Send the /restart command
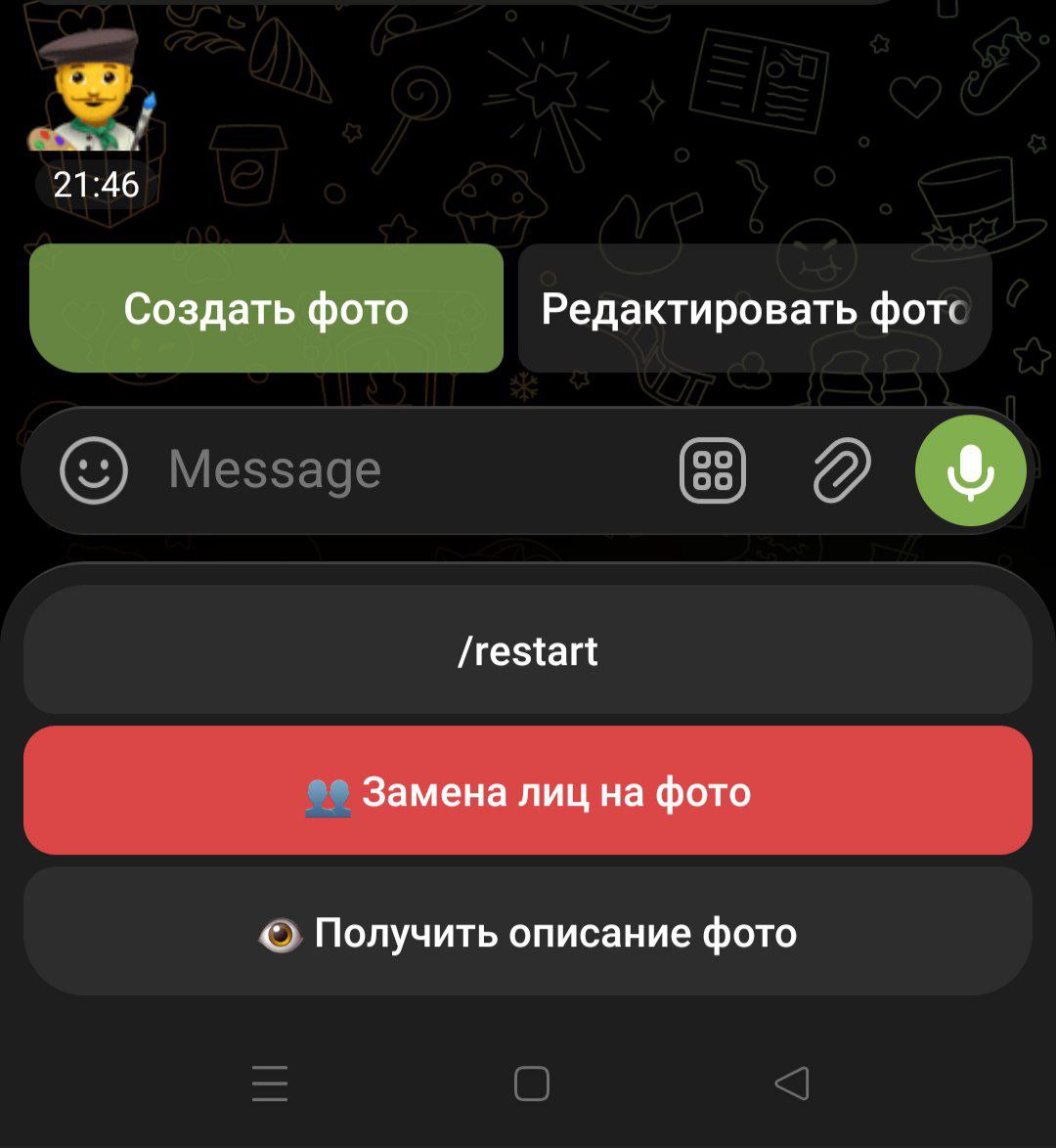 click(528, 650)
